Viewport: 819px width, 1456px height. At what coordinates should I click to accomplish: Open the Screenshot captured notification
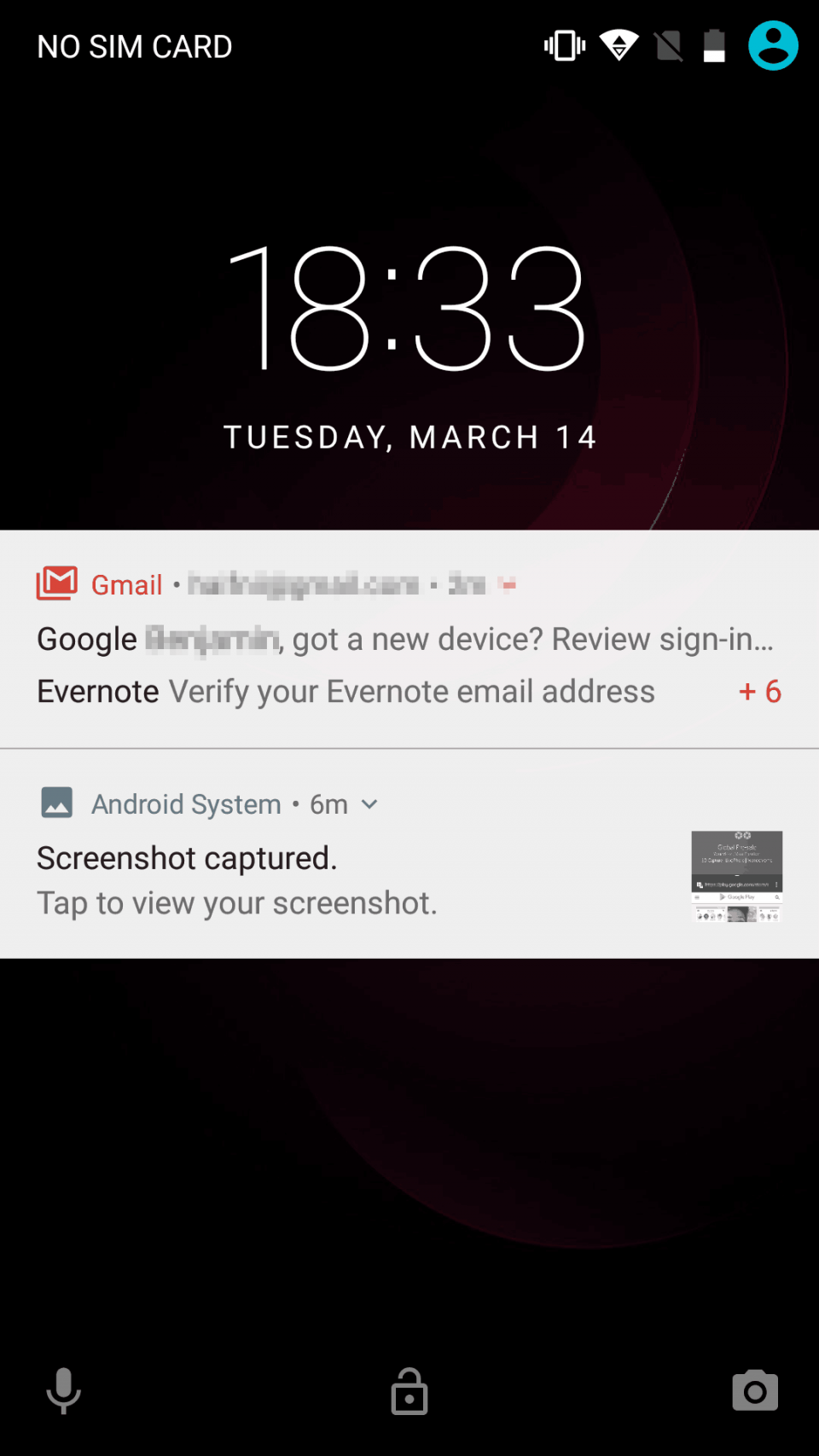[x=341, y=879]
